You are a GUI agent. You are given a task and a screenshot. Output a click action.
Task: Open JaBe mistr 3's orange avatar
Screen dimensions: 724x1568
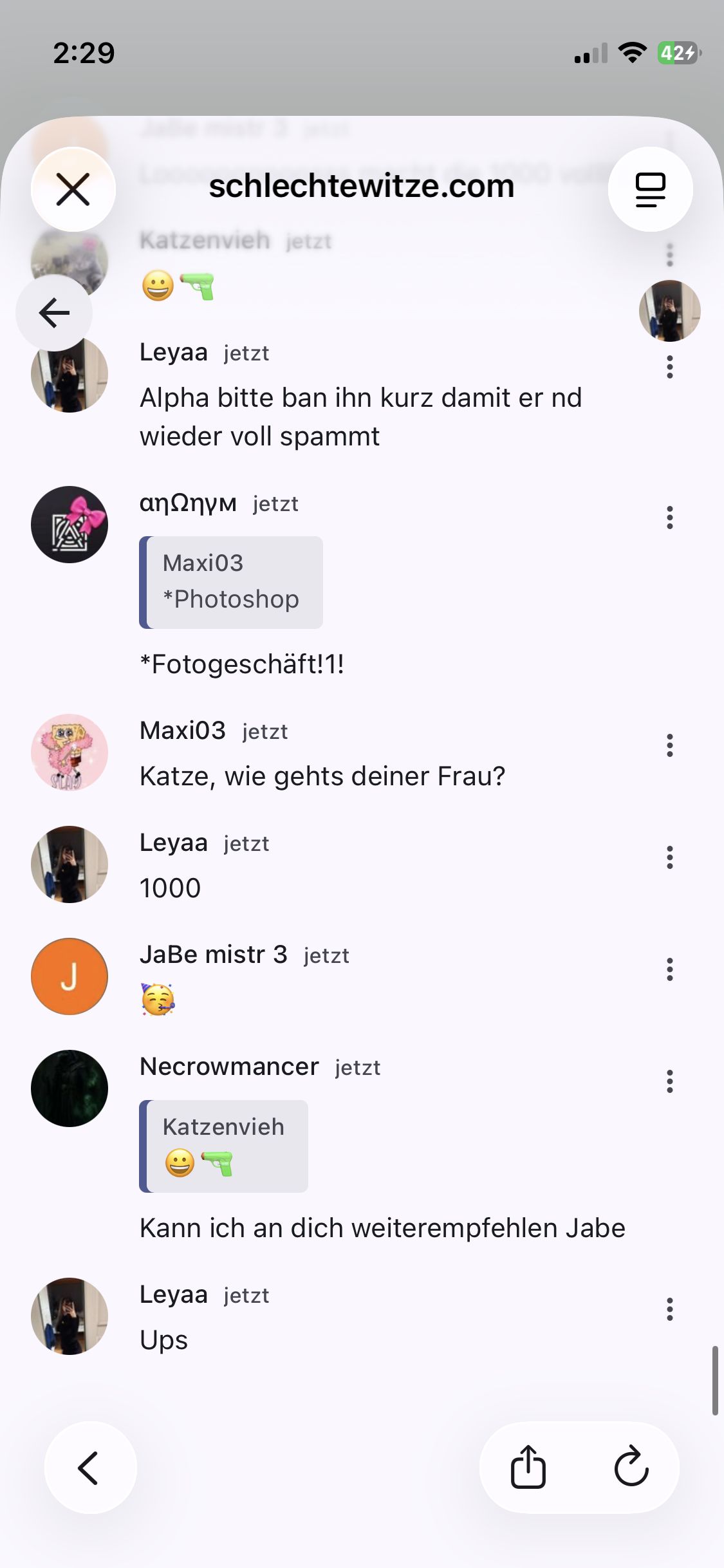pos(70,976)
